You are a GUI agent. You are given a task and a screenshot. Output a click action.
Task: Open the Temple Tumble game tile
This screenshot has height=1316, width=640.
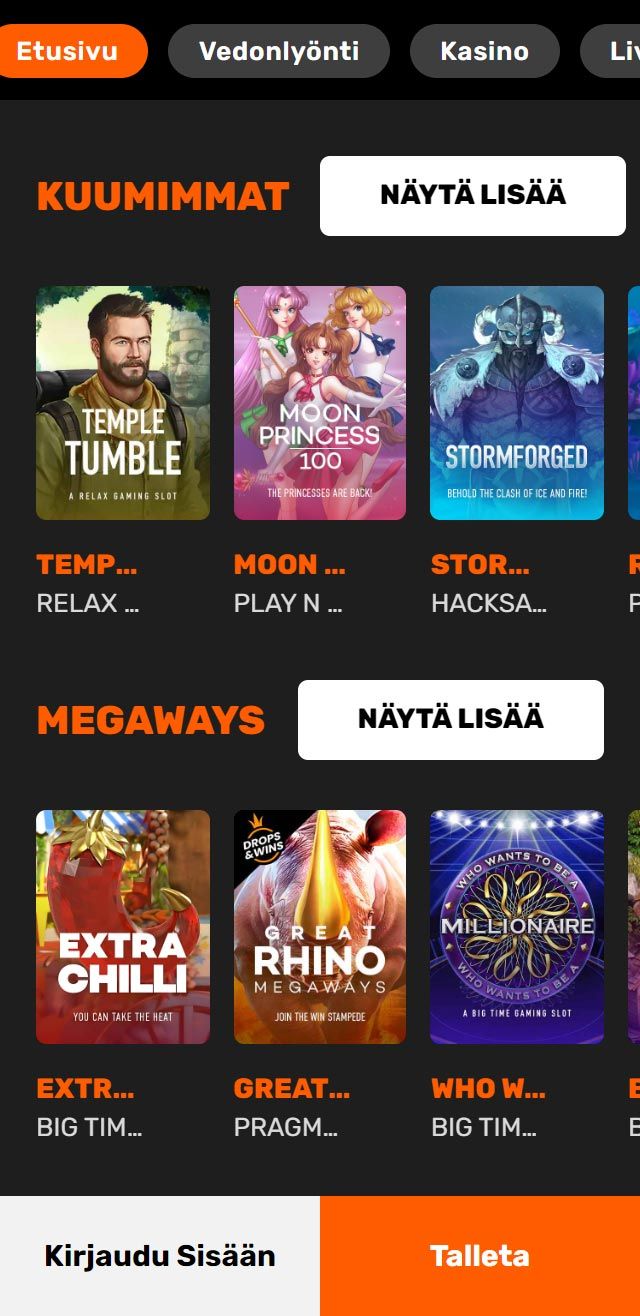[x=123, y=403]
